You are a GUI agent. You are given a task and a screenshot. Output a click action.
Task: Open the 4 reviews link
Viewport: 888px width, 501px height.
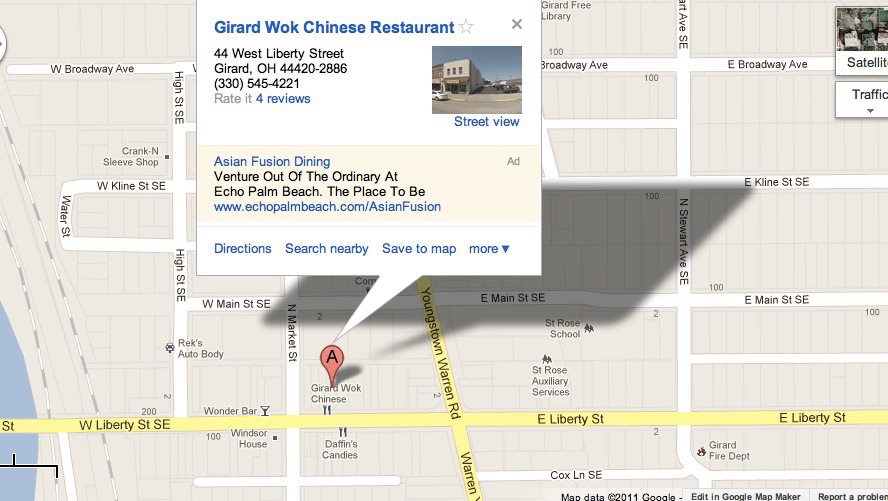(x=283, y=99)
